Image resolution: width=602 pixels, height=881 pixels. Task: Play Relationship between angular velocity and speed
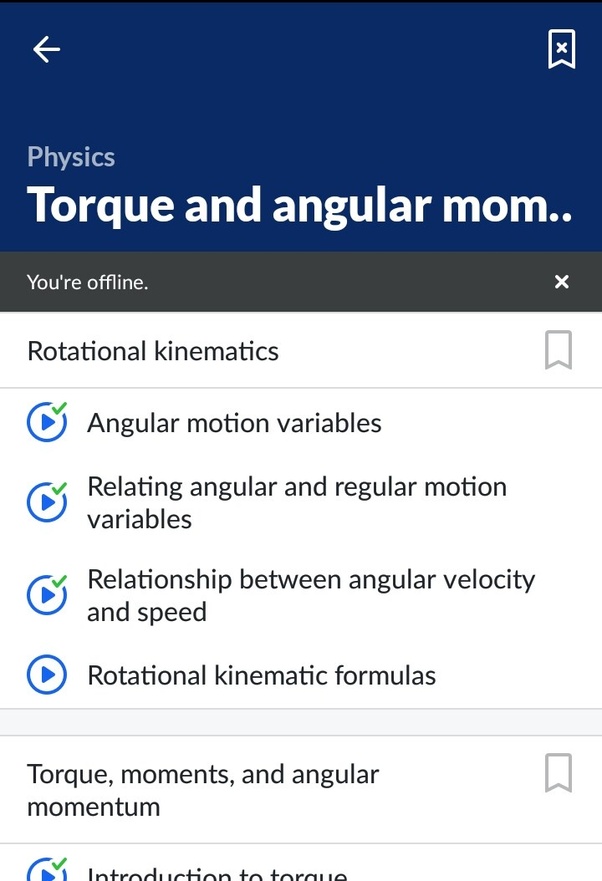click(301, 595)
